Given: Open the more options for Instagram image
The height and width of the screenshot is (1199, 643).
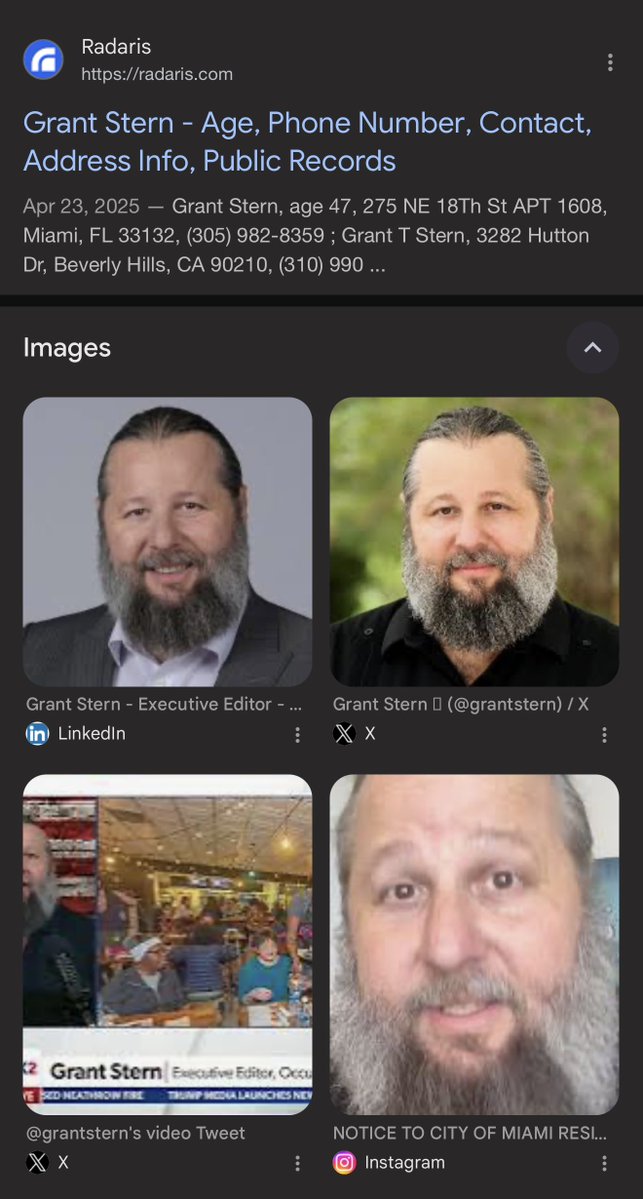Looking at the screenshot, I should tap(604, 1163).
